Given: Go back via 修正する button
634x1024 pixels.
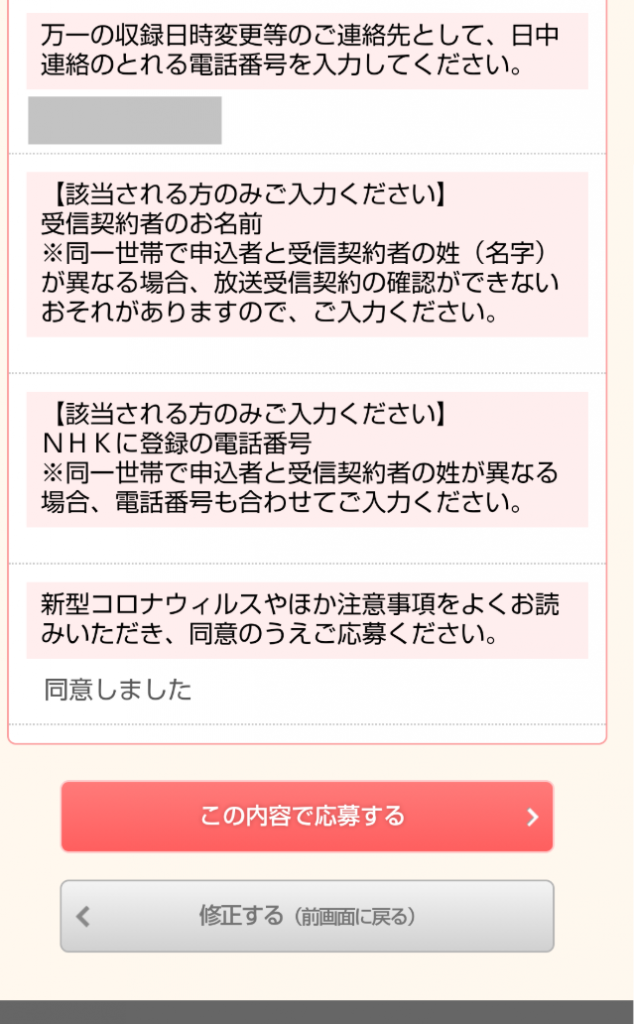Looking at the screenshot, I should tap(307, 916).
